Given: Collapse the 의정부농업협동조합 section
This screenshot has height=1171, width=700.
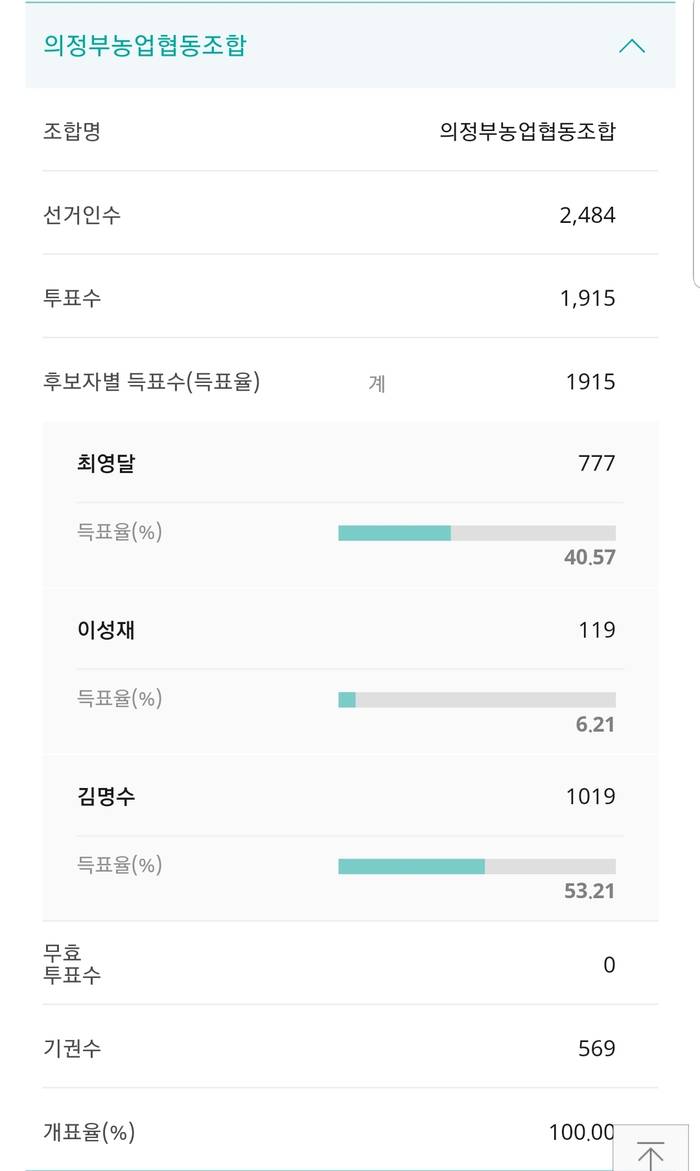Looking at the screenshot, I should point(631,46).
